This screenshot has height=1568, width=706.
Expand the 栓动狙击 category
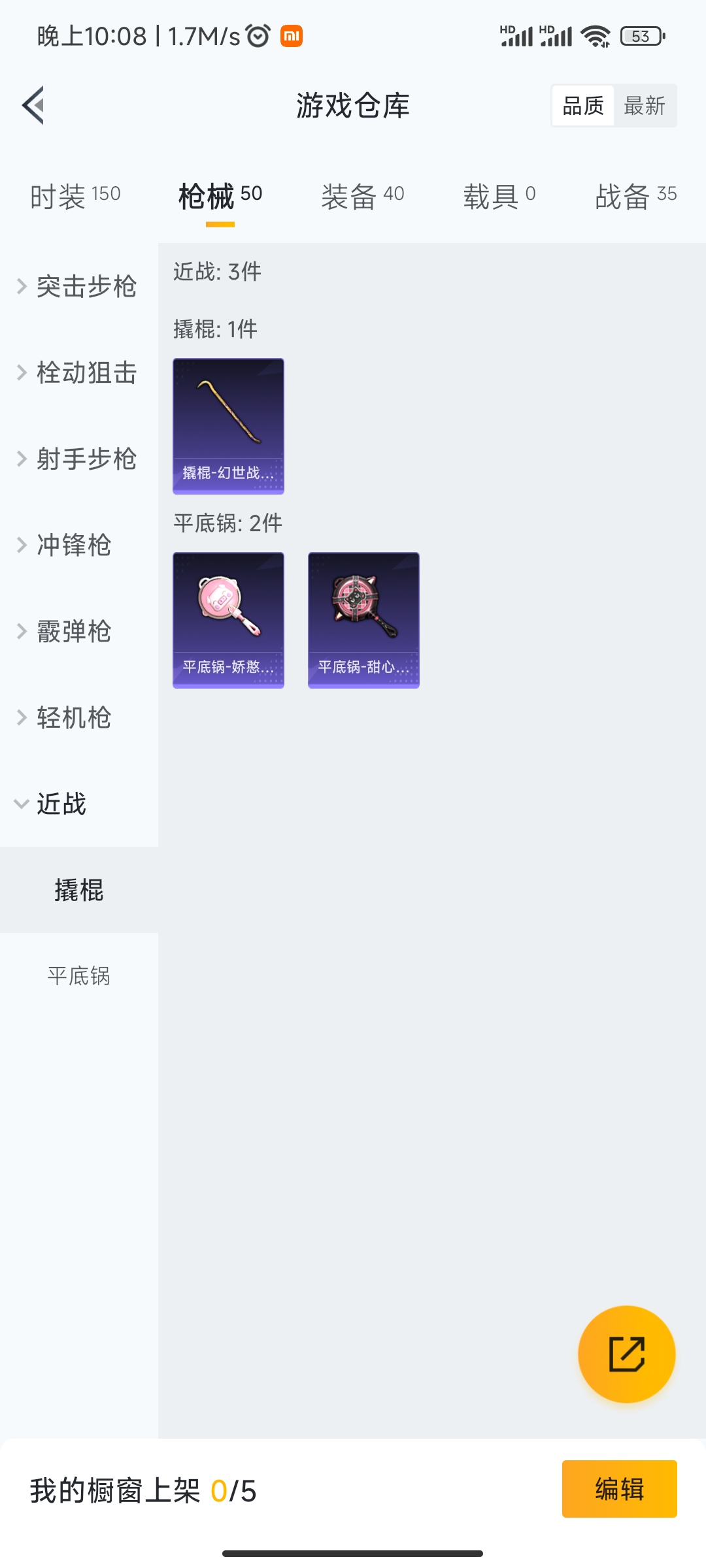pyautogui.click(x=78, y=372)
